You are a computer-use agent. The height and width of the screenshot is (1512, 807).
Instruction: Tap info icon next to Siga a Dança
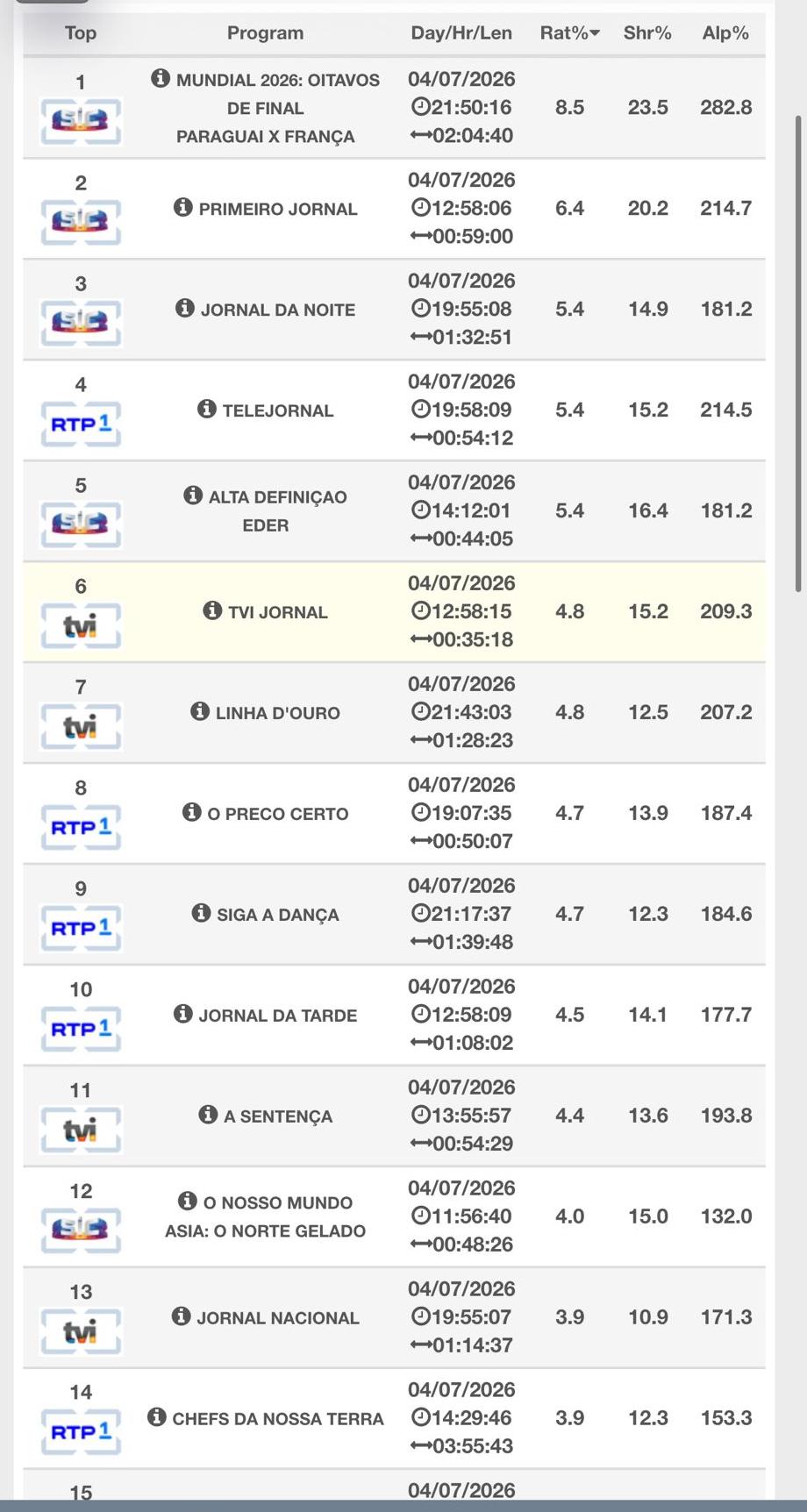click(201, 913)
